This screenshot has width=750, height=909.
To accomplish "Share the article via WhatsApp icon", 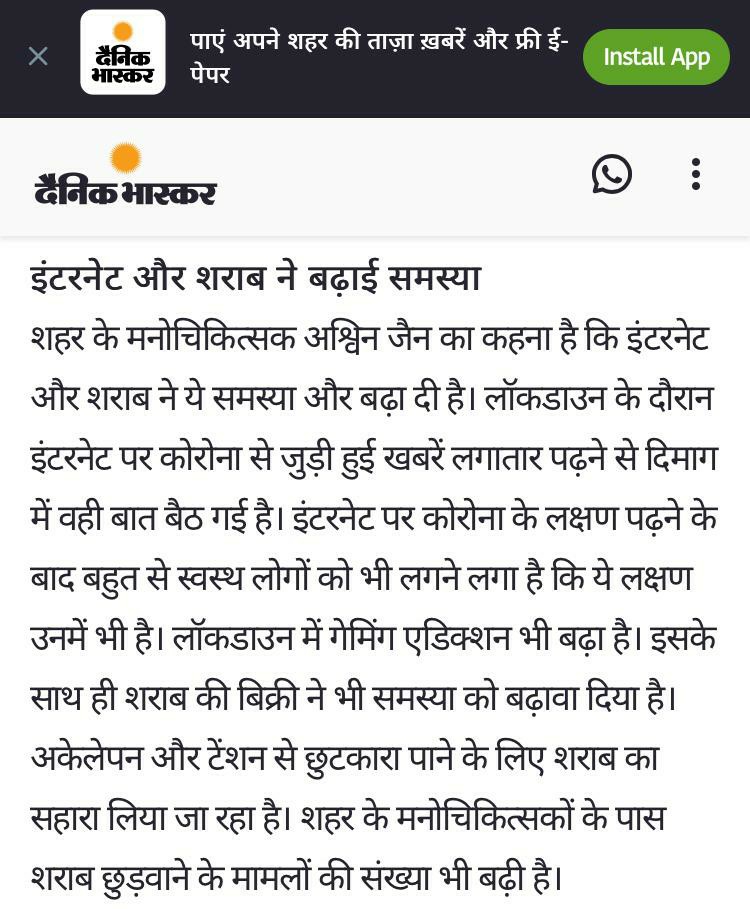I will tap(612, 174).
